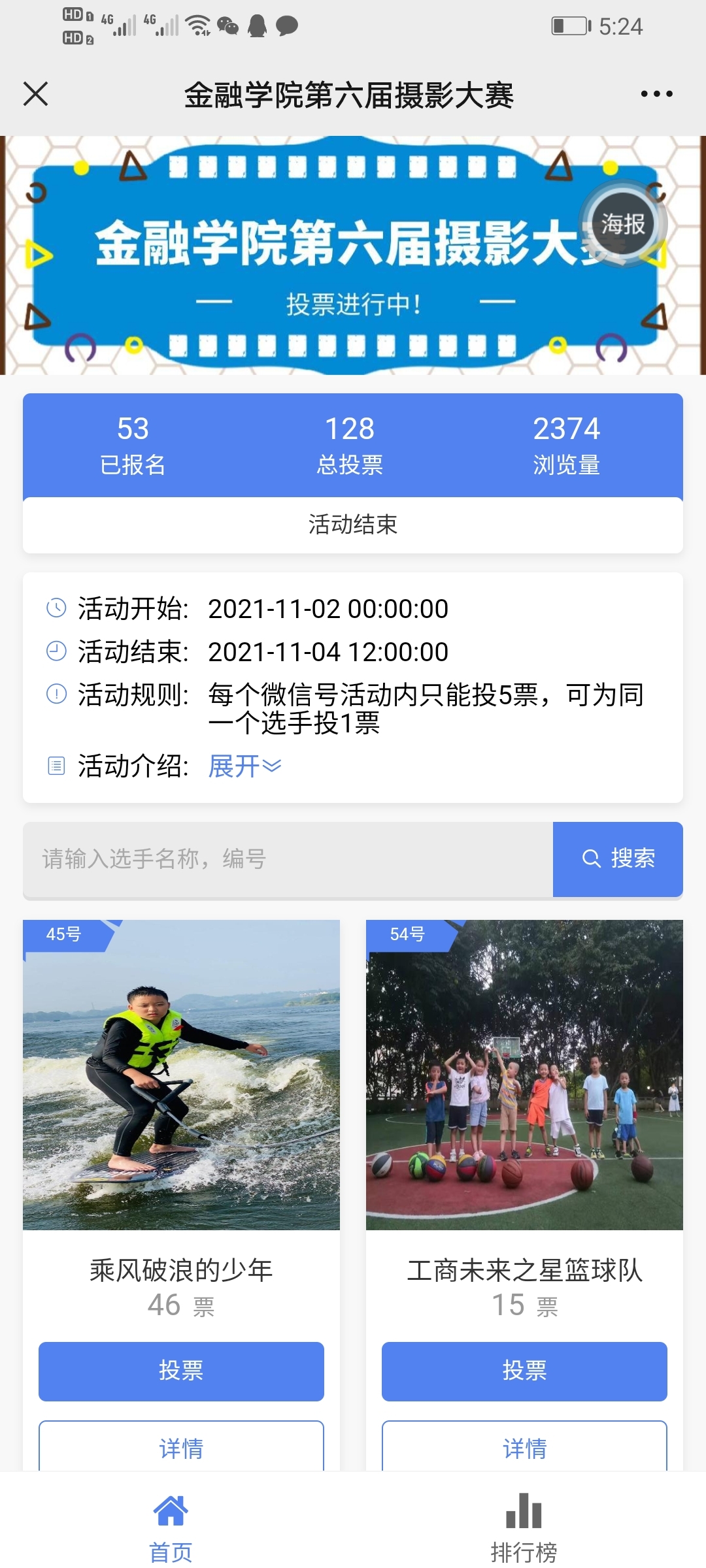Open the 海报 poster button
Image resolution: width=706 pixels, height=1568 pixels.
[622, 224]
